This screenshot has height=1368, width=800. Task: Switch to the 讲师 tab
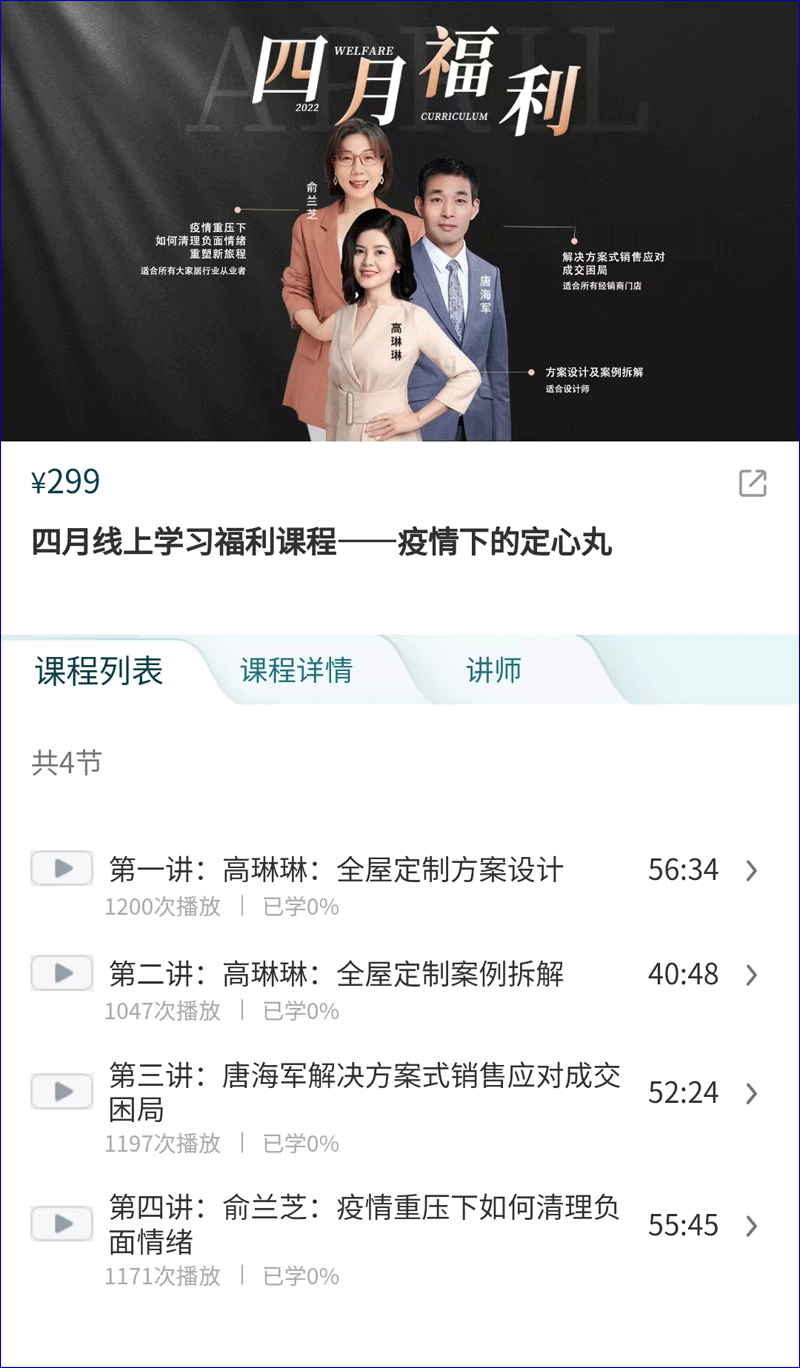coord(494,670)
